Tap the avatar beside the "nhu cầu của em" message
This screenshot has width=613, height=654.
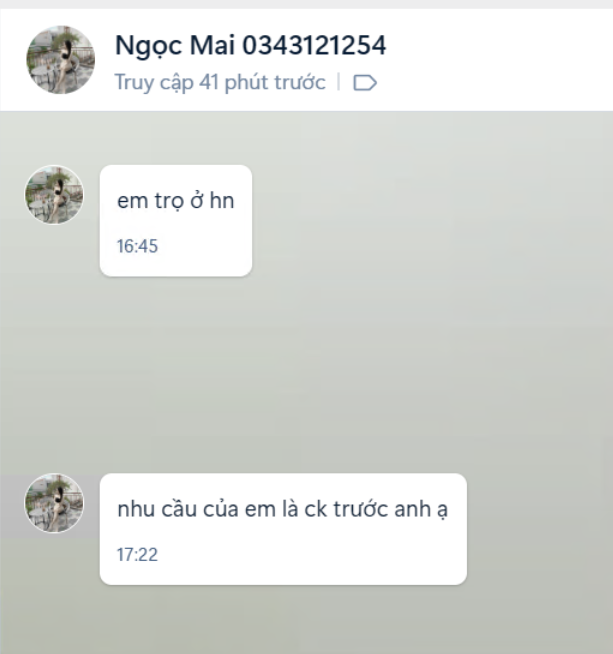tap(54, 503)
